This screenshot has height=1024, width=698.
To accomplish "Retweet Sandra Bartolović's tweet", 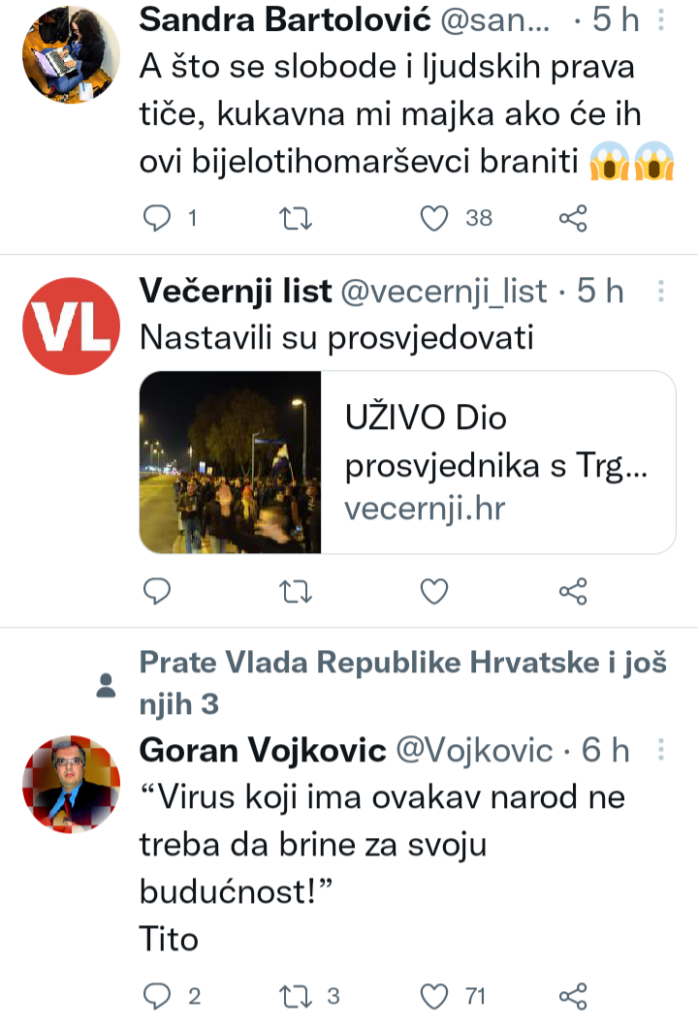I will pyautogui.click(x=294, y=218).
